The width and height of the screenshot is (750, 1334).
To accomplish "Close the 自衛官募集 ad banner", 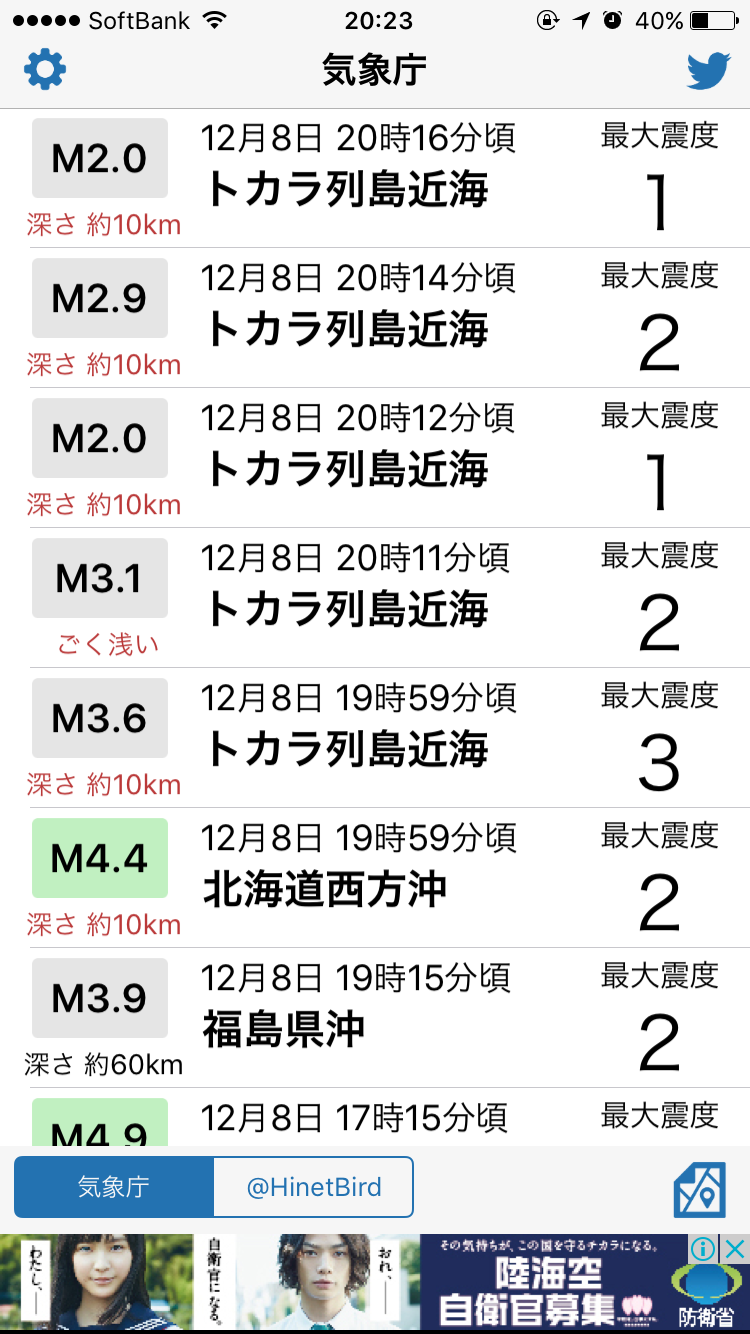I will click(736, 1248).
